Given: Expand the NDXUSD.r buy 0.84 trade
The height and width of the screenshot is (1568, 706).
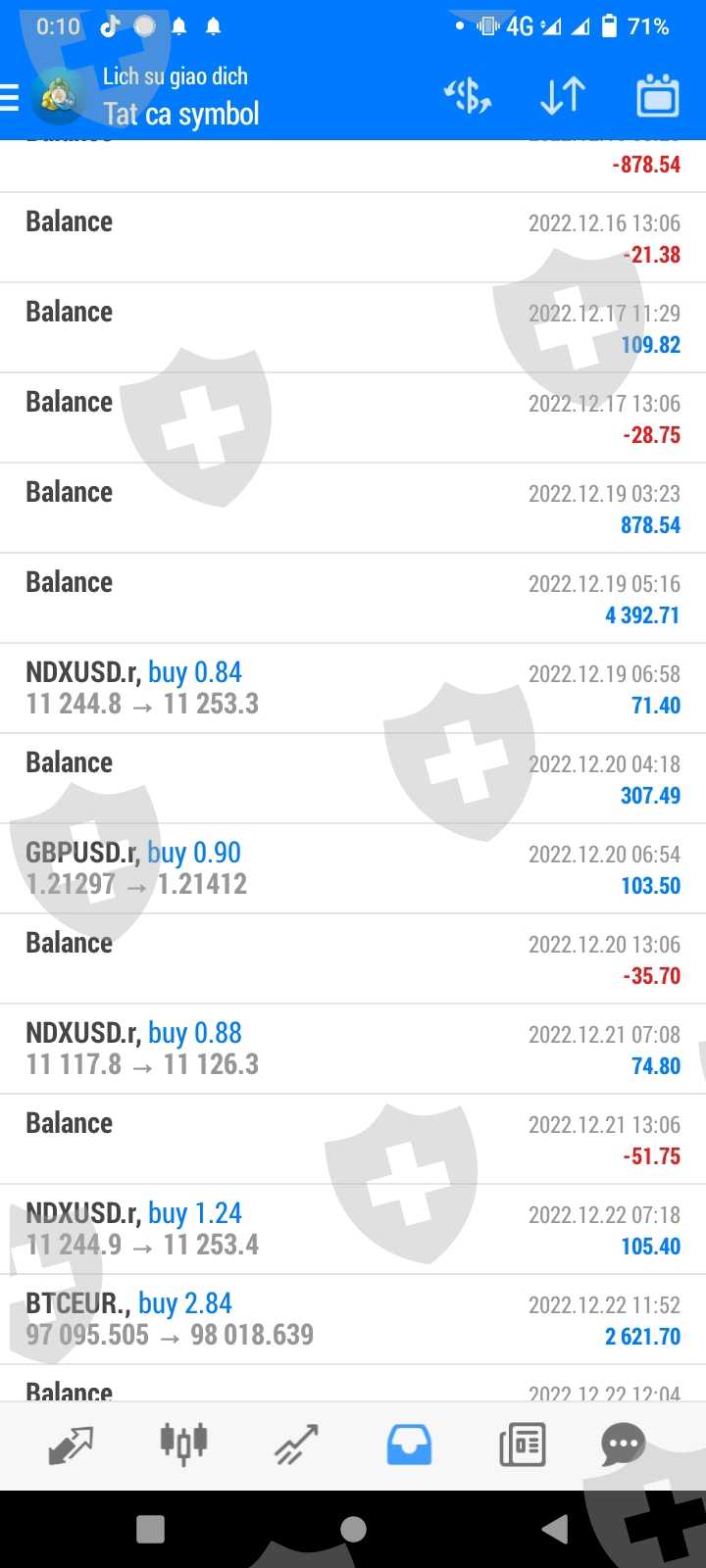Looking at the screenshot, I should point(353,688).
